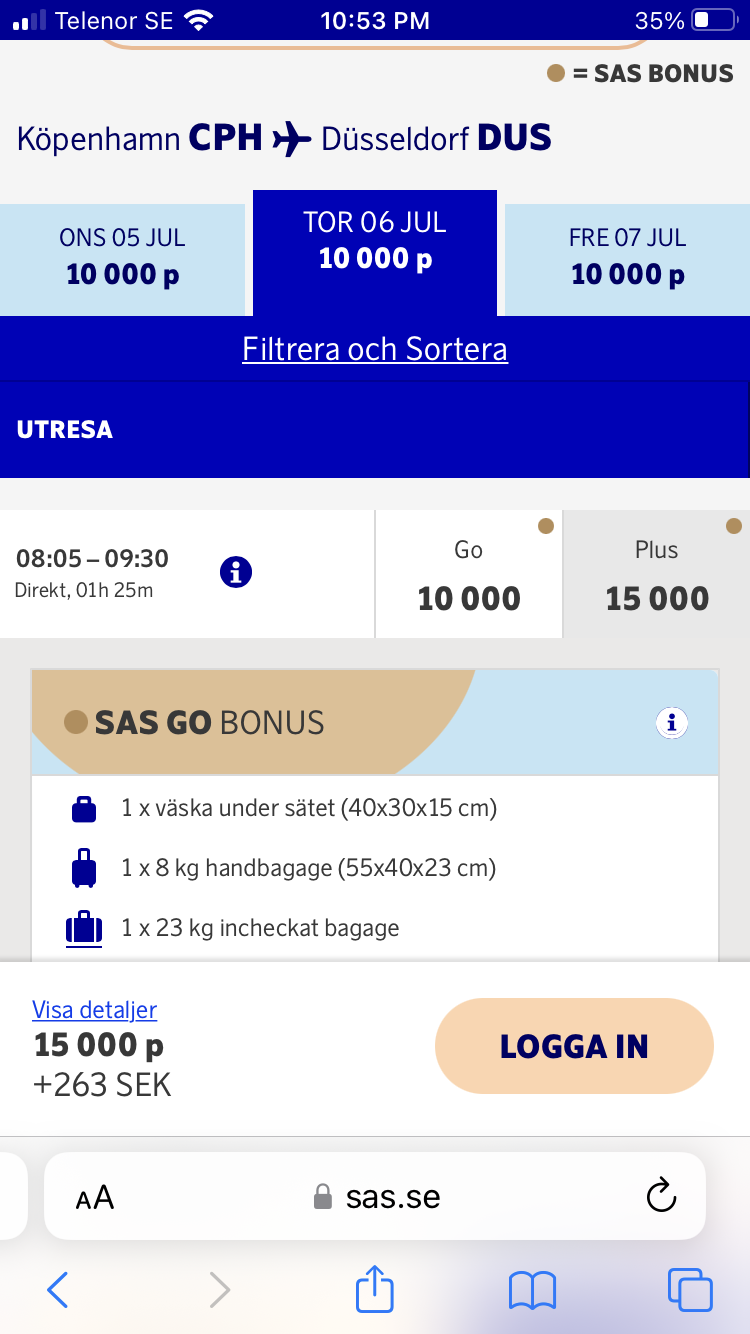Choose the Go fare for 10 000 points
Viewport: 750px width, 1334px height.
point(469,575)
